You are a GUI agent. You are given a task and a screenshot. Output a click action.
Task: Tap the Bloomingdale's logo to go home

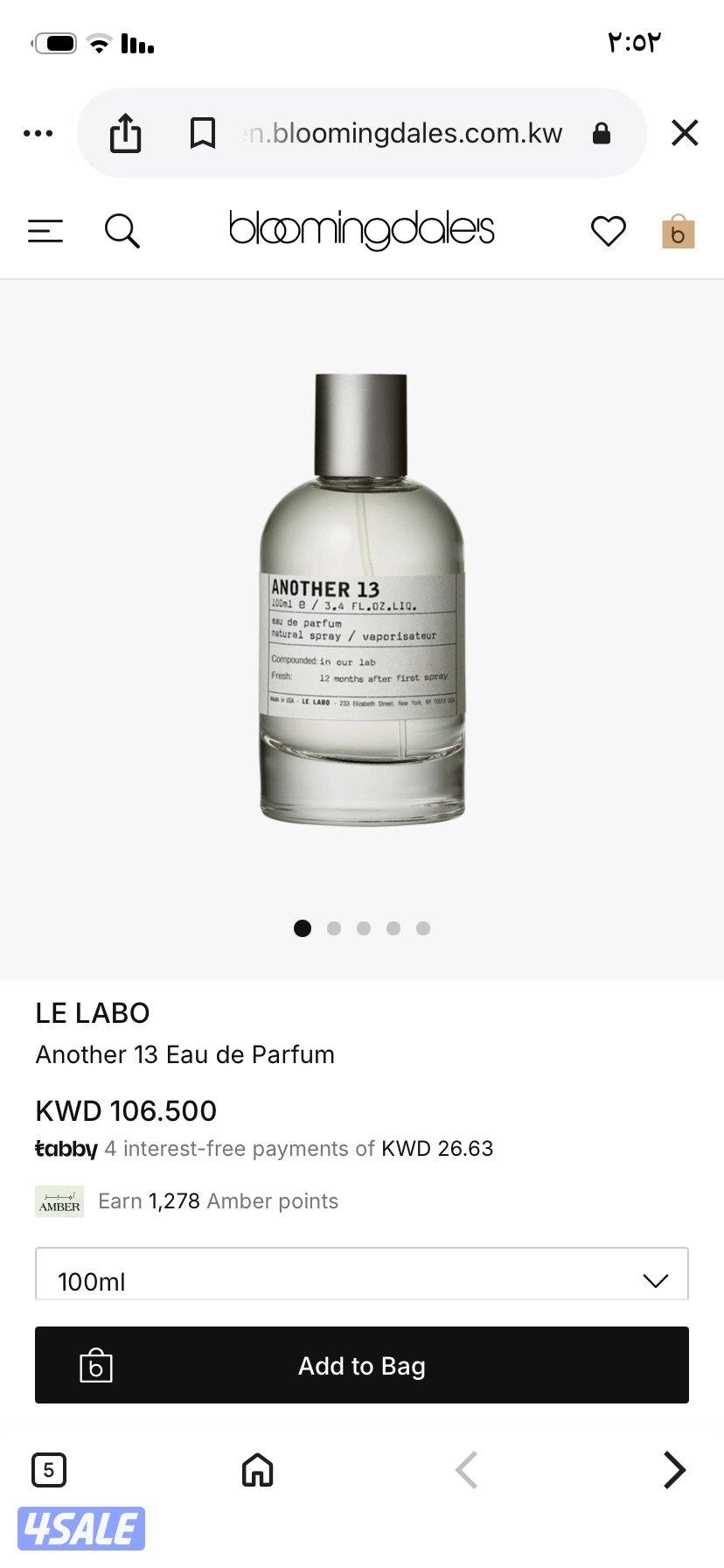point(362,230)
